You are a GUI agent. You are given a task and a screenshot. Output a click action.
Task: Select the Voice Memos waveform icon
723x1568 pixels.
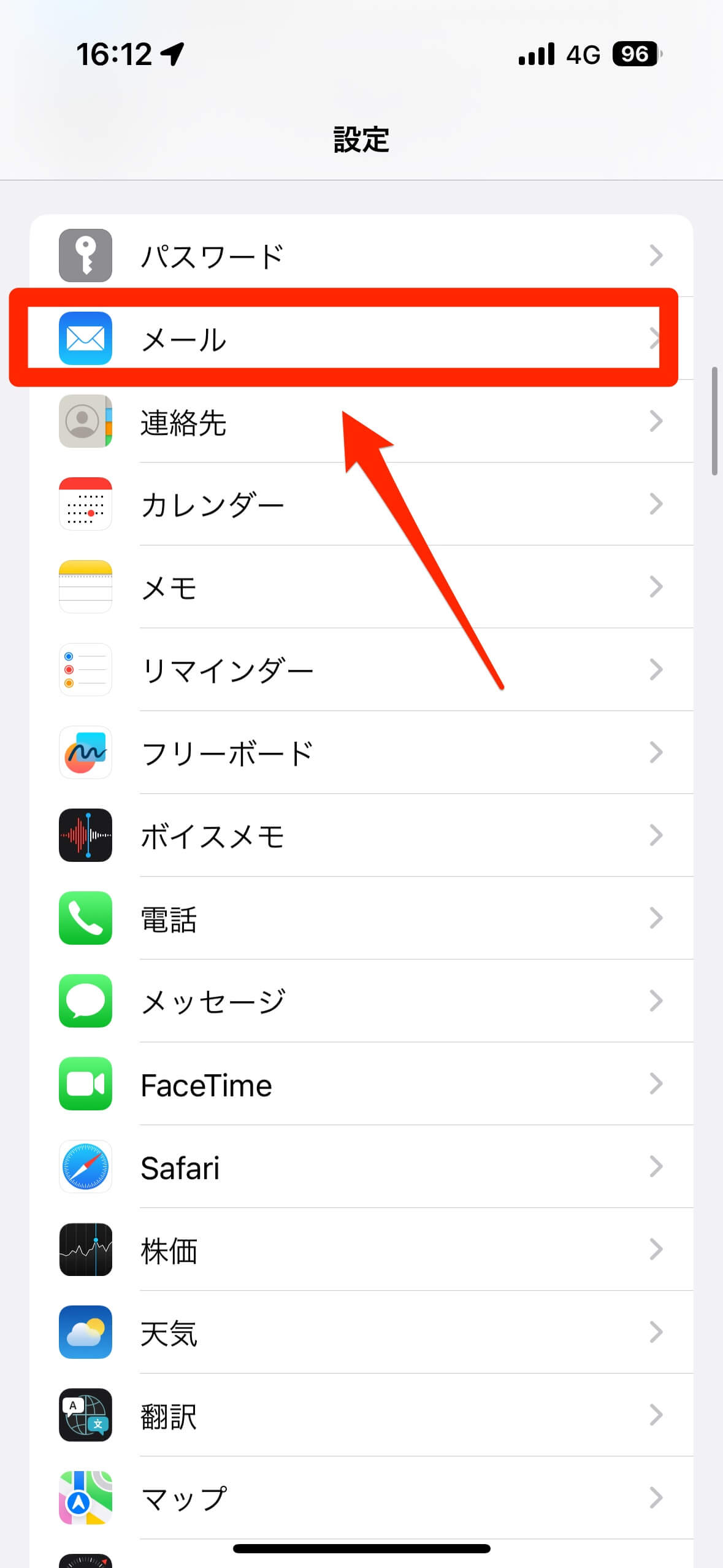point(85,836)
